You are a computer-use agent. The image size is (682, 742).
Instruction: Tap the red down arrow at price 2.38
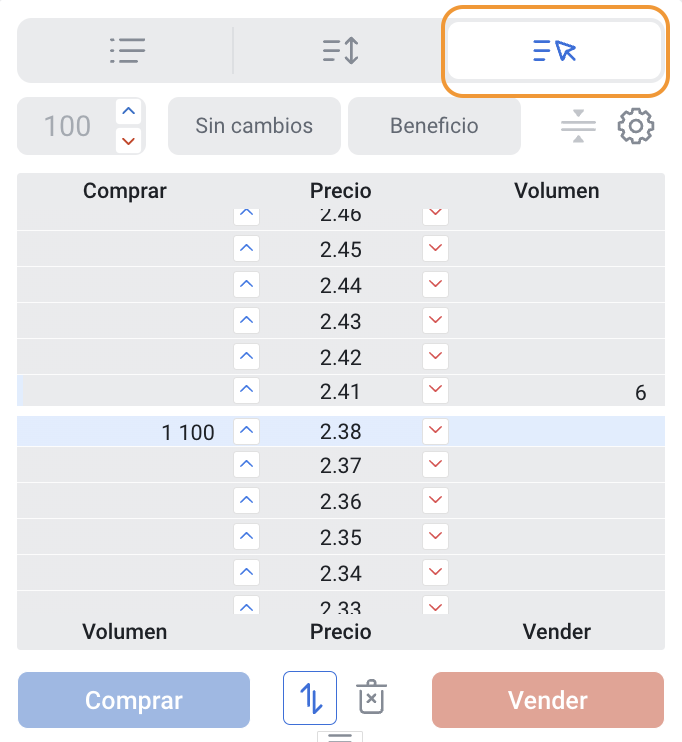pyautogui.click(x=435, y=432)
